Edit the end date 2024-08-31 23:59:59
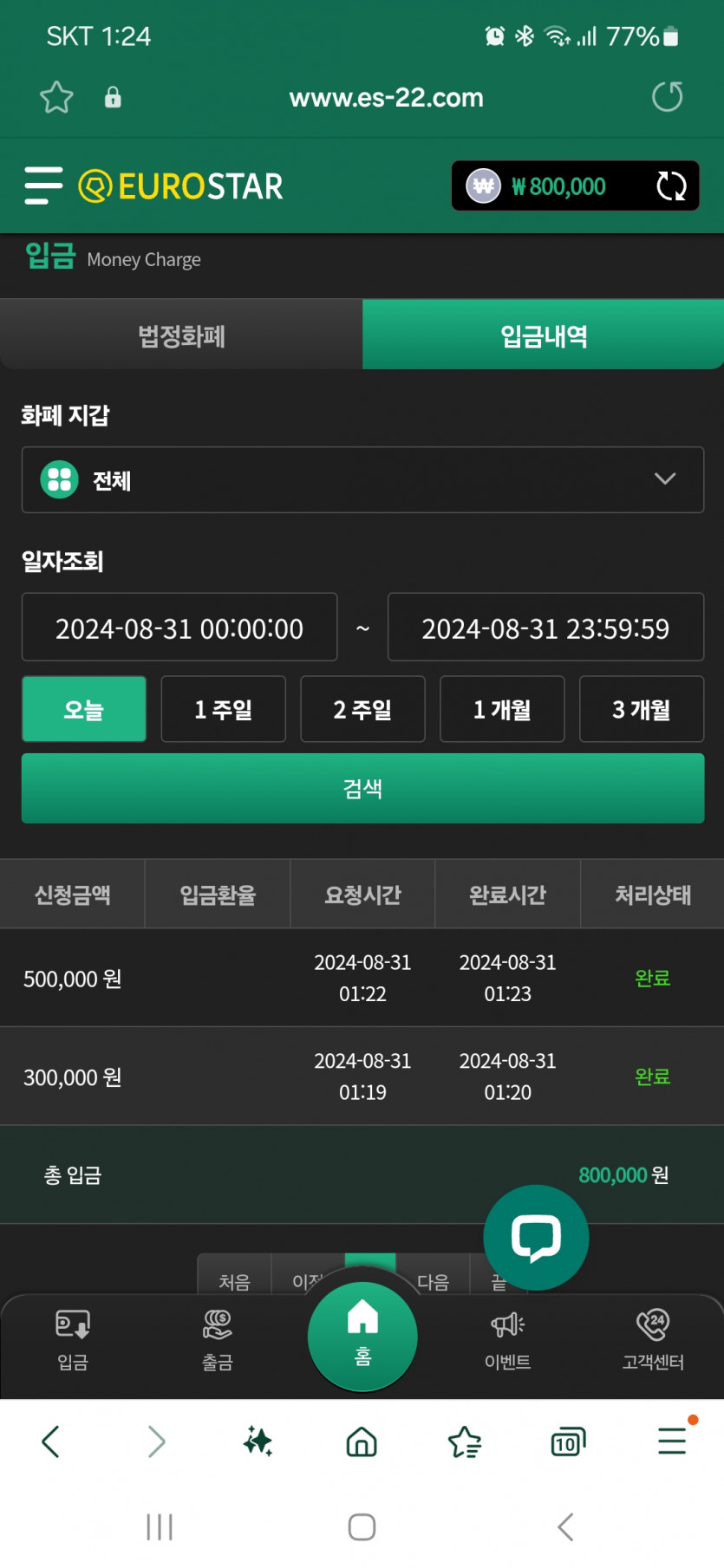Image resolution: width=724 pixels, height=1568 pixels. coord(545,628)
